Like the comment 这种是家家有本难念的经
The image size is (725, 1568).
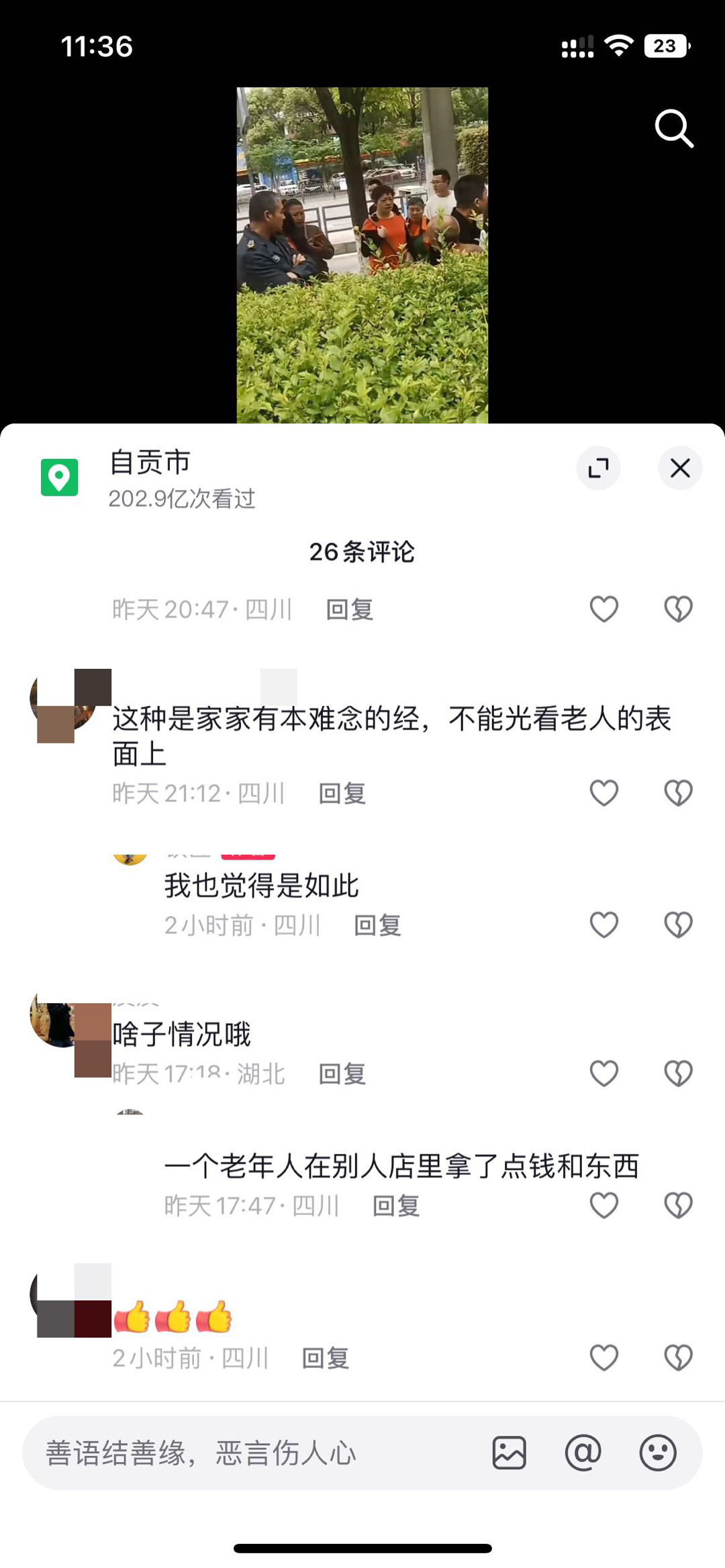(x=603, y=793)
